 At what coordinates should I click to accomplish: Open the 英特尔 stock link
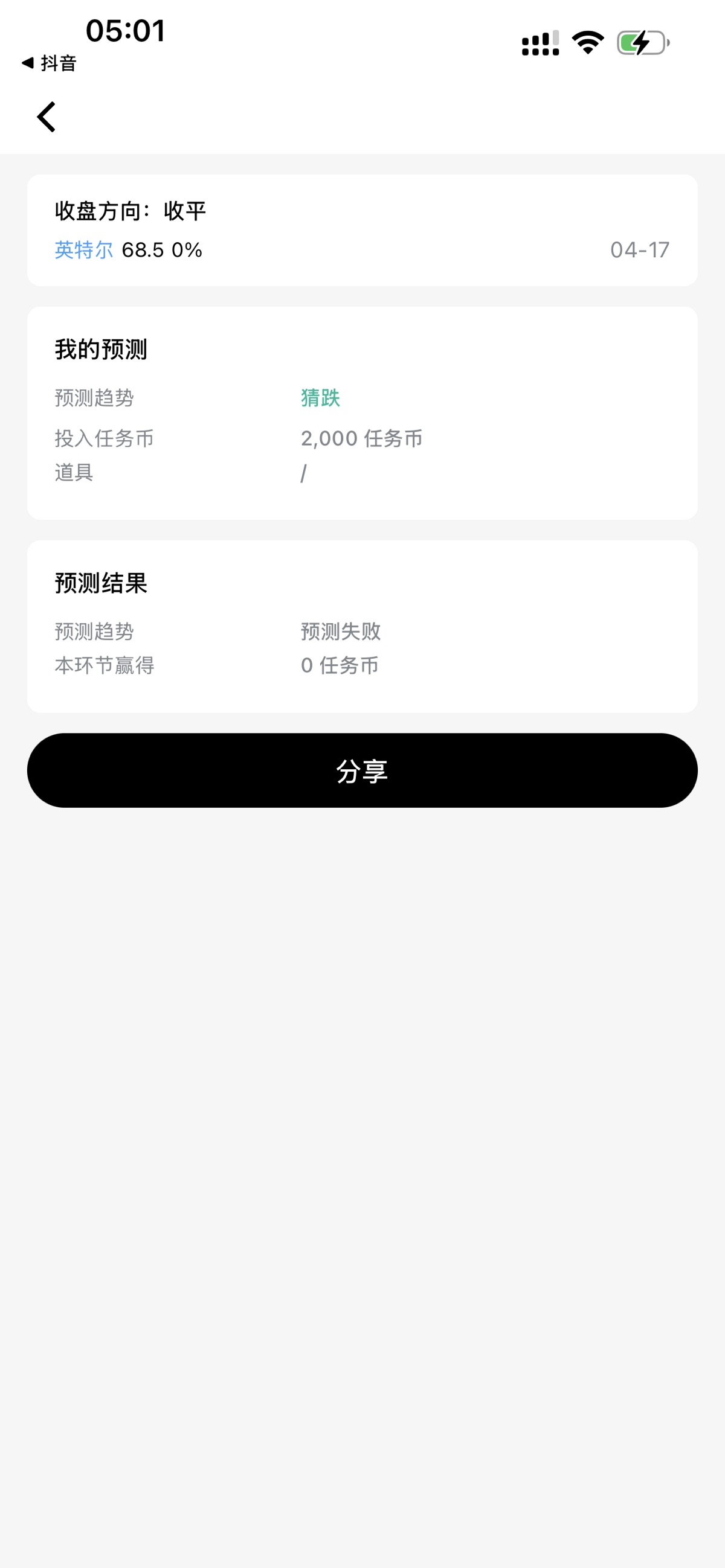(x=84, y=250)
